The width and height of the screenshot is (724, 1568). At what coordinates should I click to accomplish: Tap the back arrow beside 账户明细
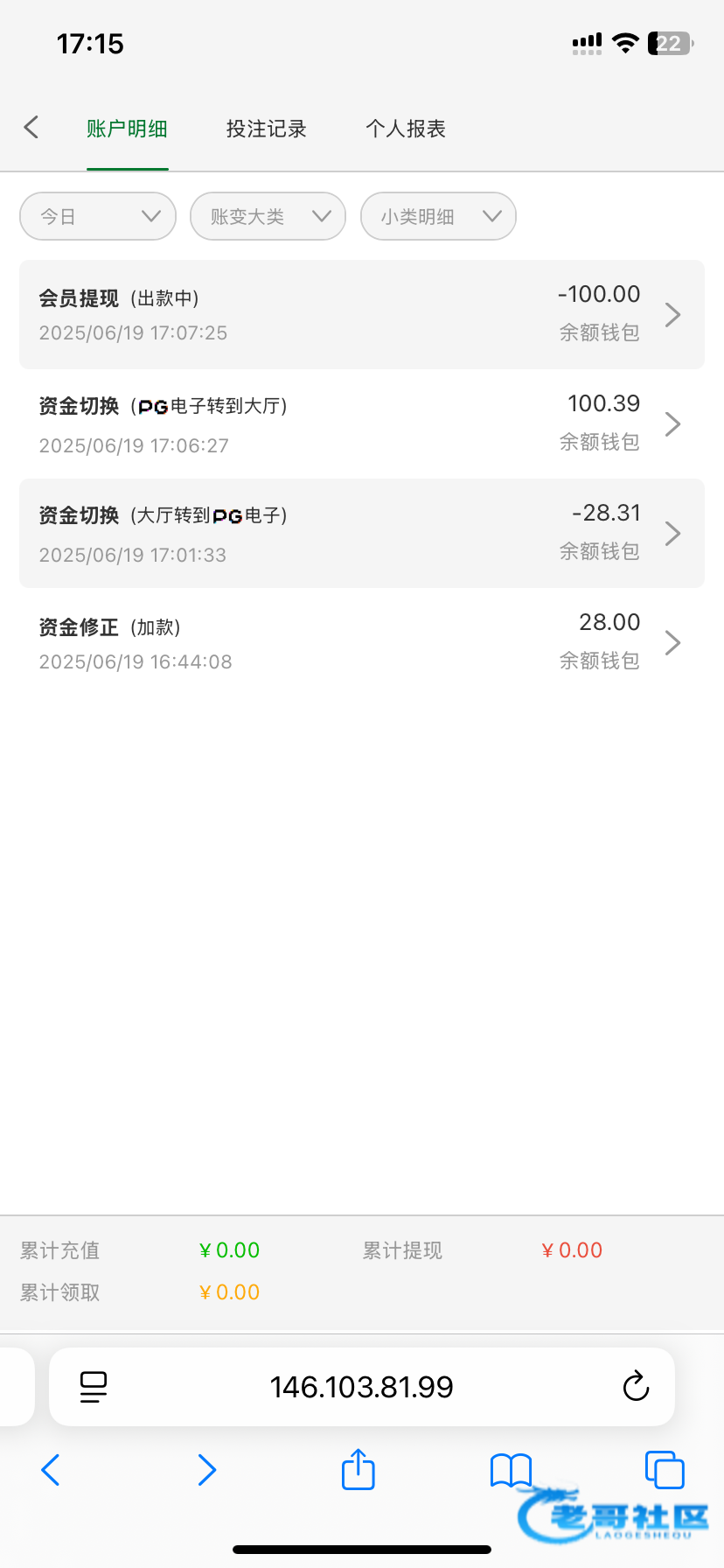pos(31,128)
